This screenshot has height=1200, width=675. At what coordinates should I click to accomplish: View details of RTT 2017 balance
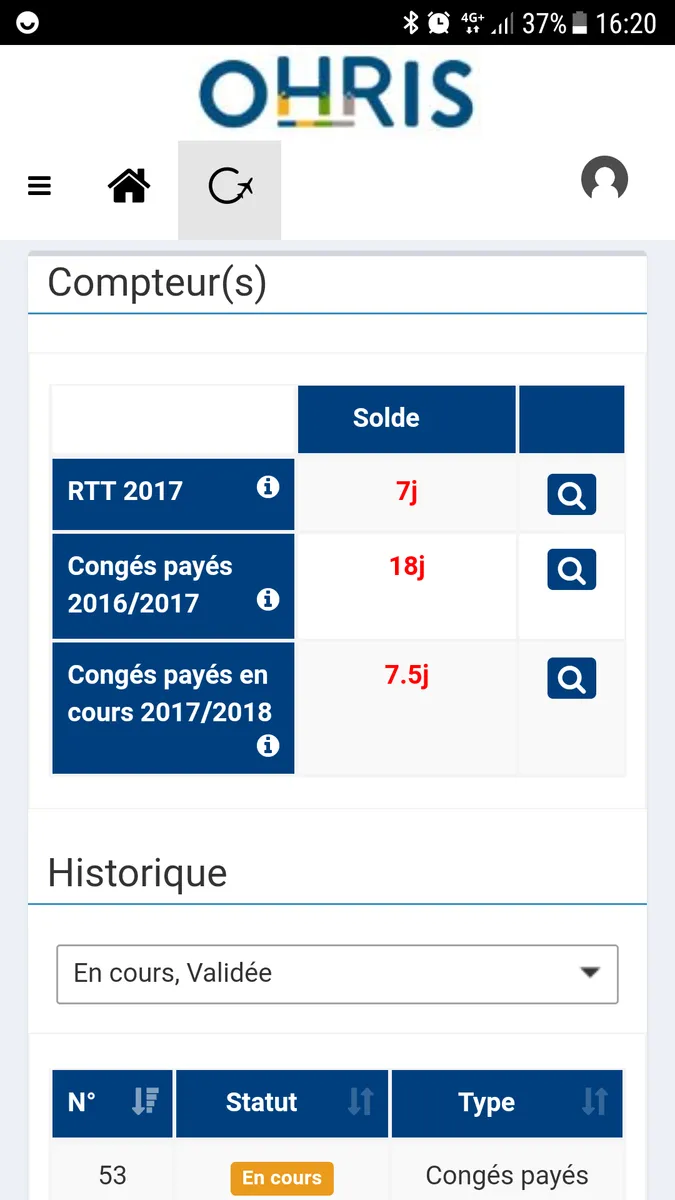(x=571, y=495)
